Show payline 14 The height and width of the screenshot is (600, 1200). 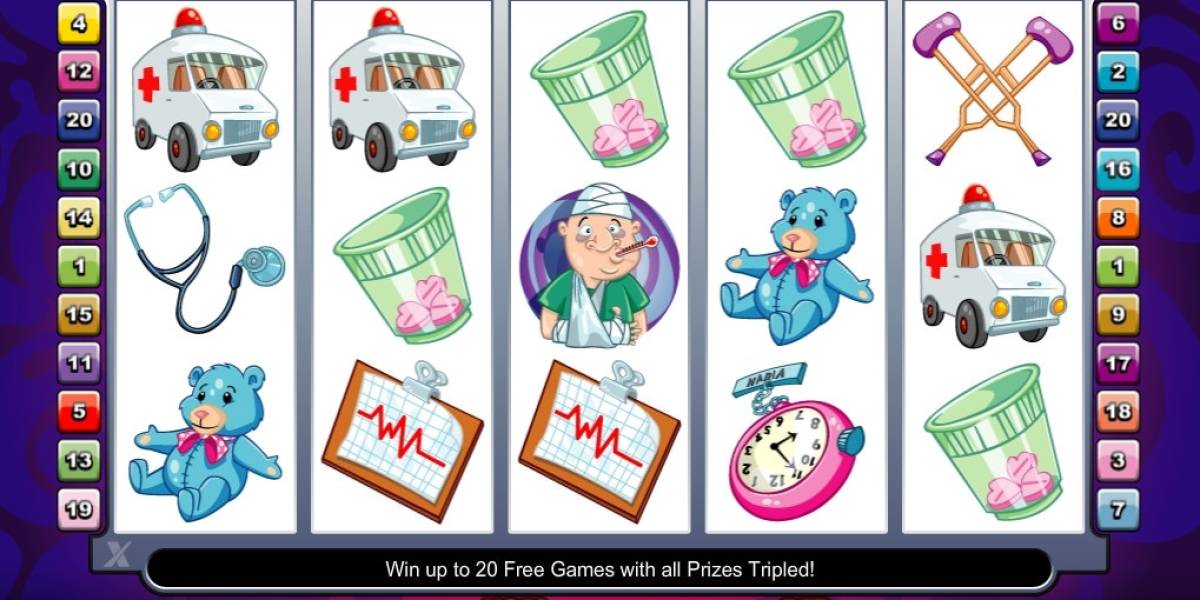(x=79, y=217)
